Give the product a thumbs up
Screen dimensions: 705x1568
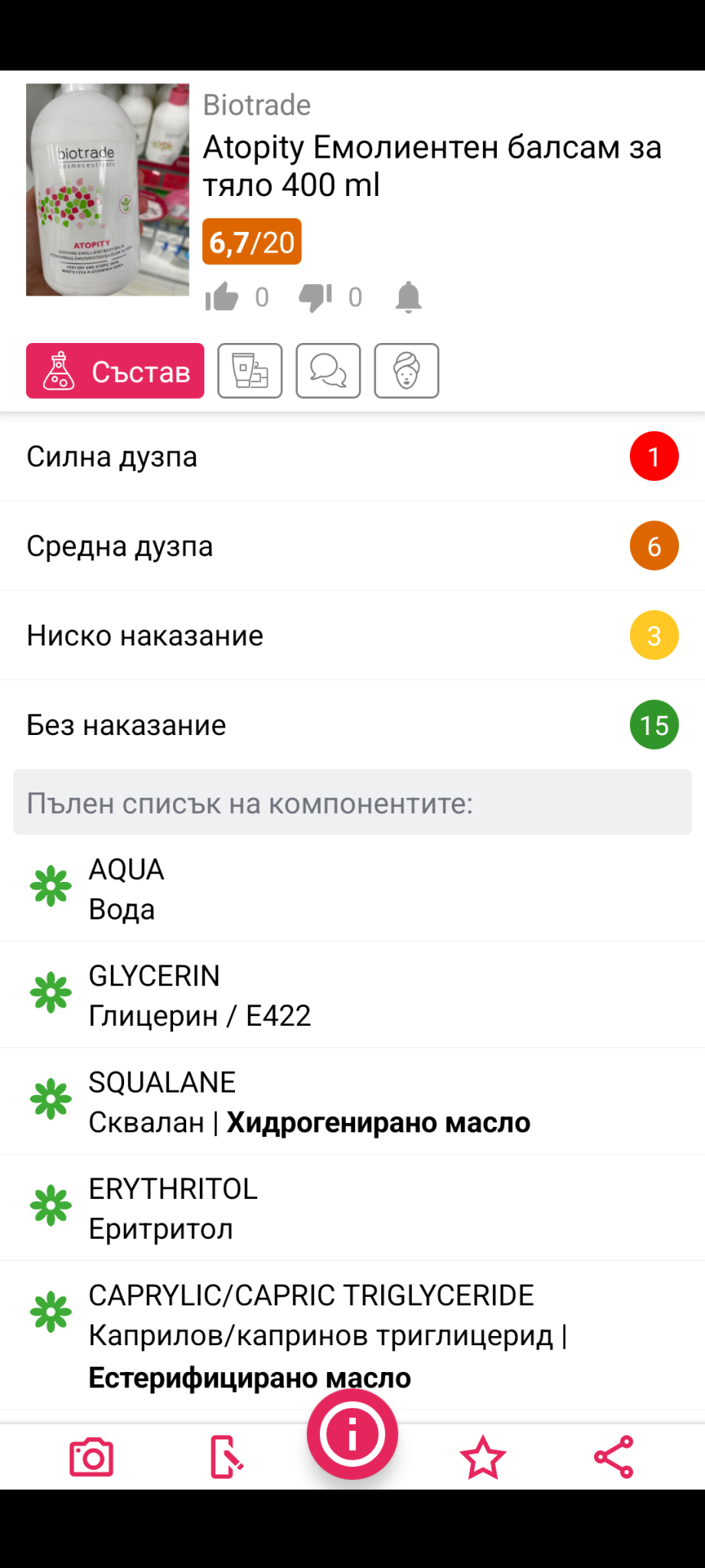coord(222,297)
